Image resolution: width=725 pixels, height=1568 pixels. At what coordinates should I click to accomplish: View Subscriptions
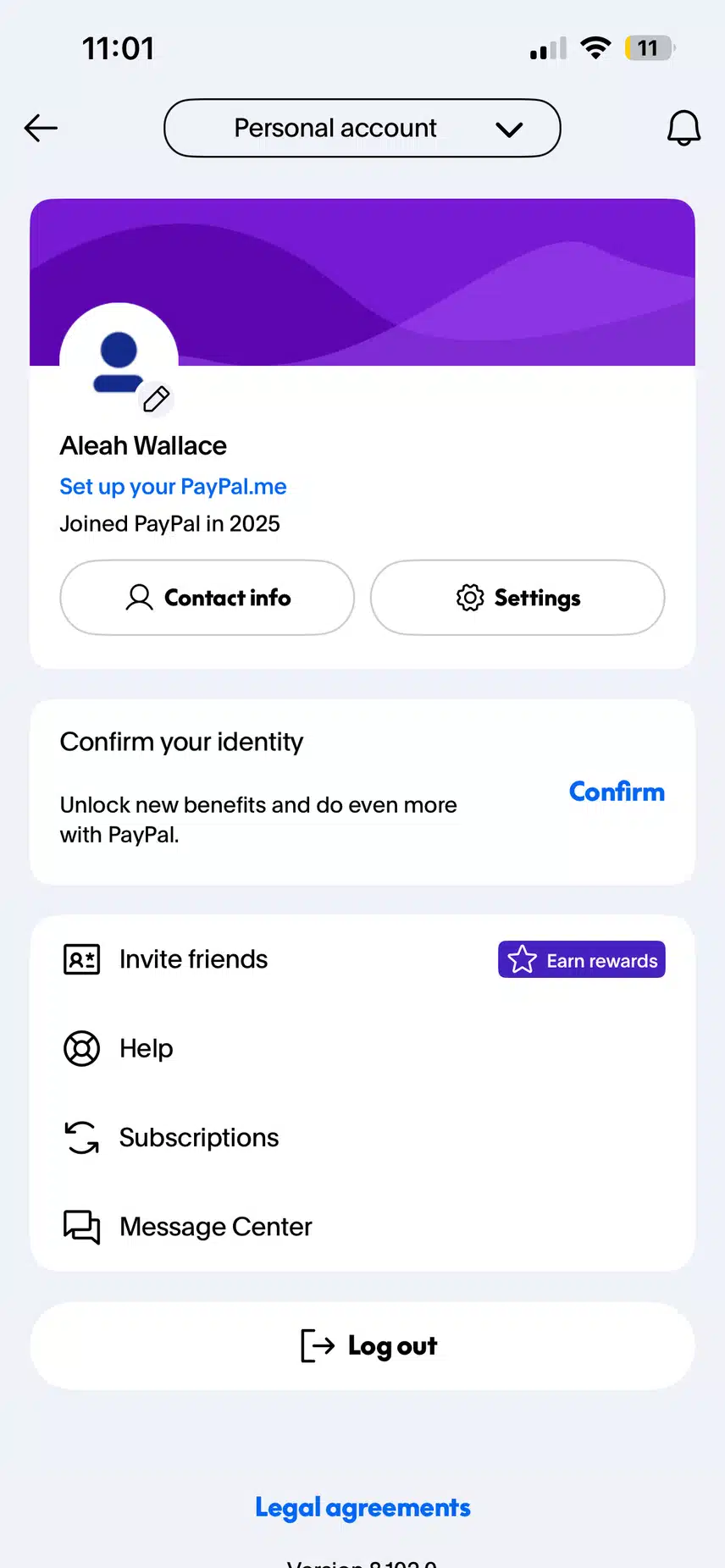tap(198, 1138)
